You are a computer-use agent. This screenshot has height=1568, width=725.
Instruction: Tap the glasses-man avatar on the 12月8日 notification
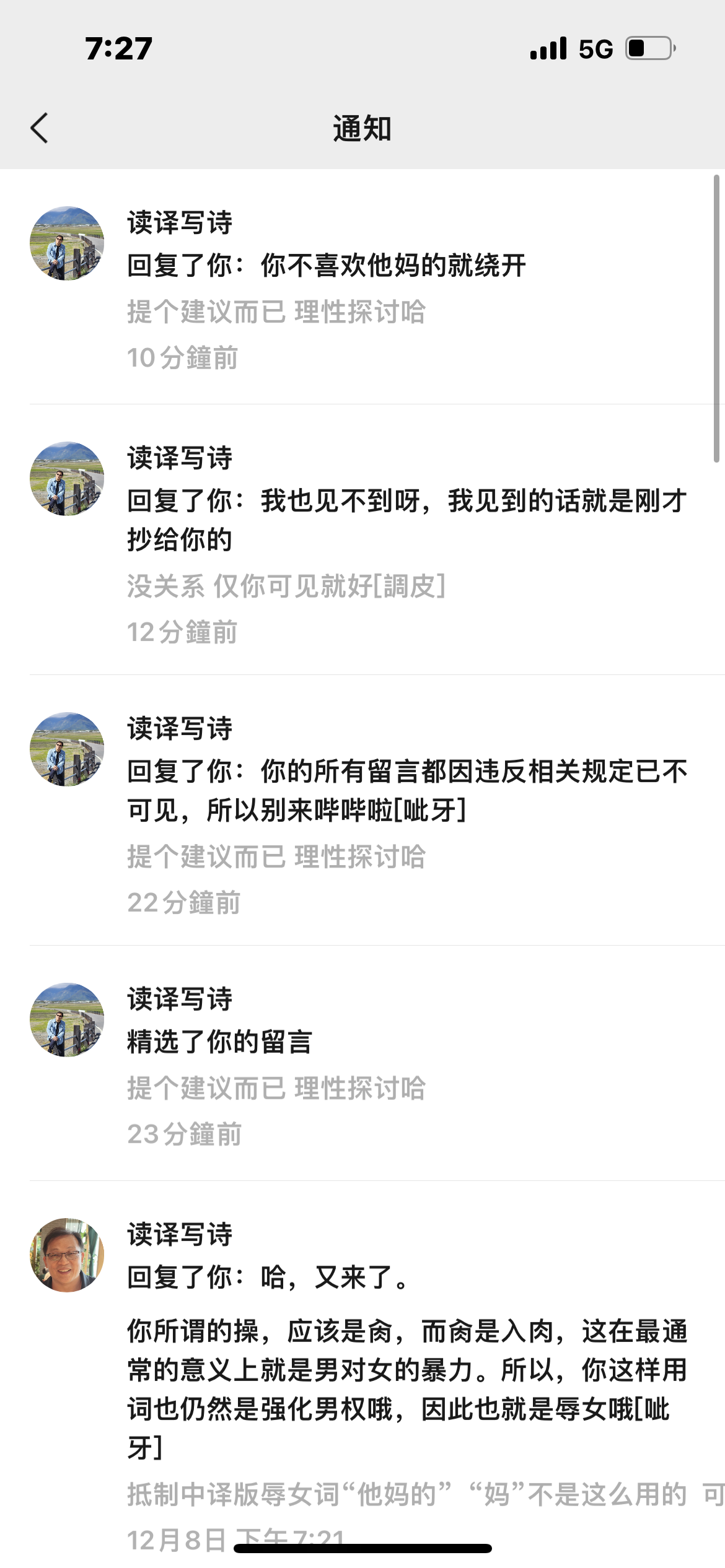pos(67,1255)
